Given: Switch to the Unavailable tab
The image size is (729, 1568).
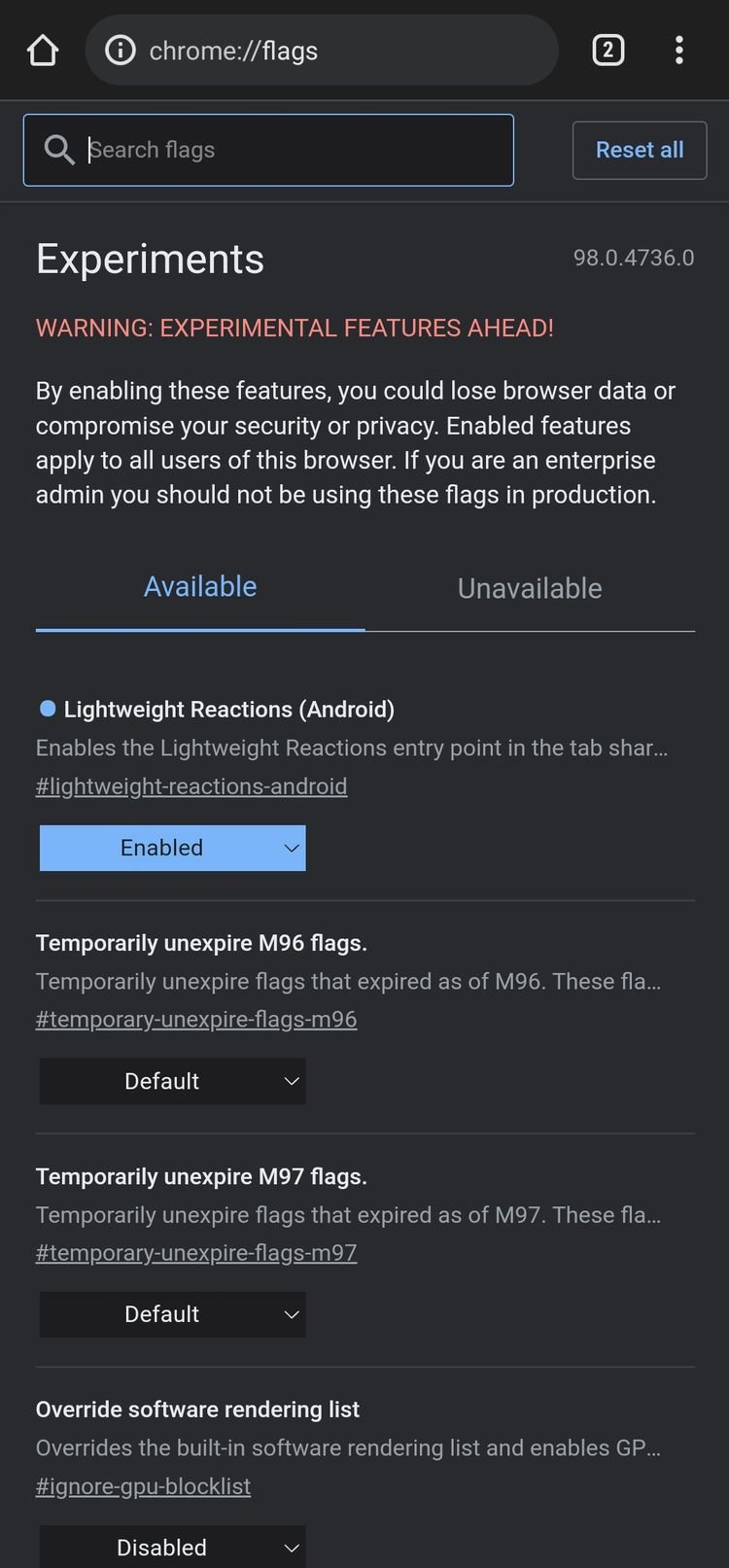Looking at the screenshot, I should [530, 588].
